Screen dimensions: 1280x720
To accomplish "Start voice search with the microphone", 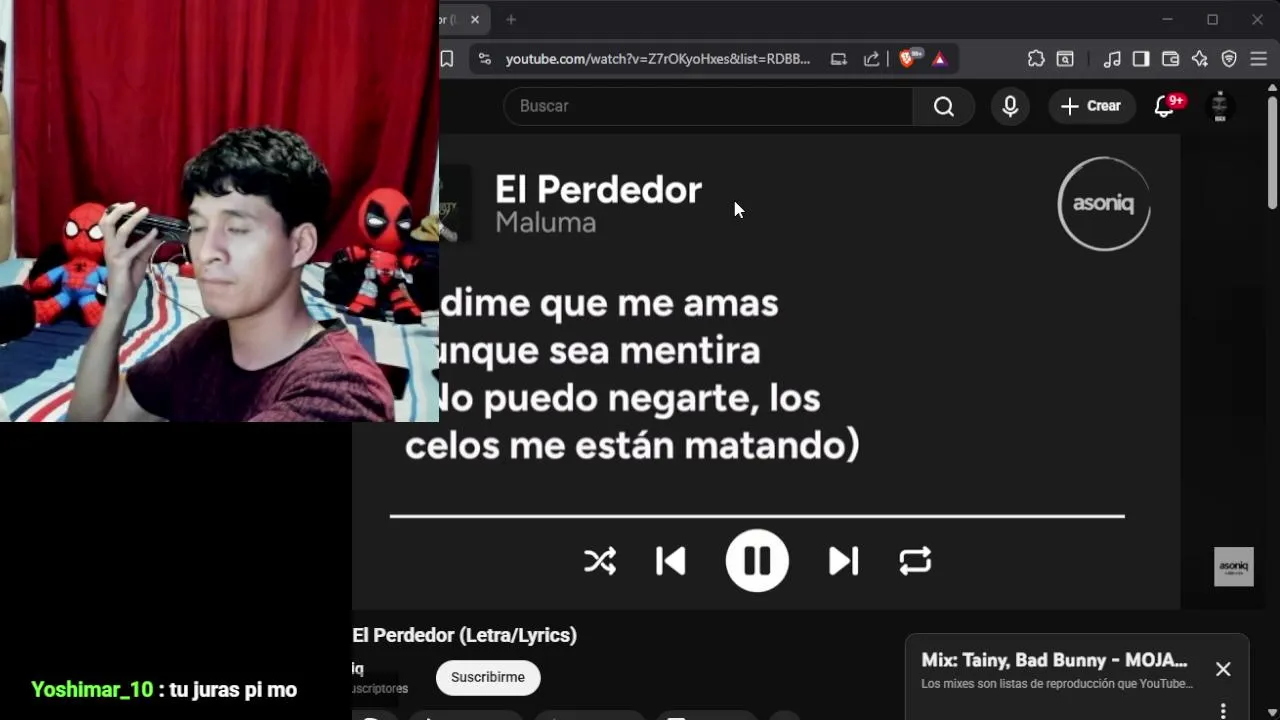I will (1010, 106).
